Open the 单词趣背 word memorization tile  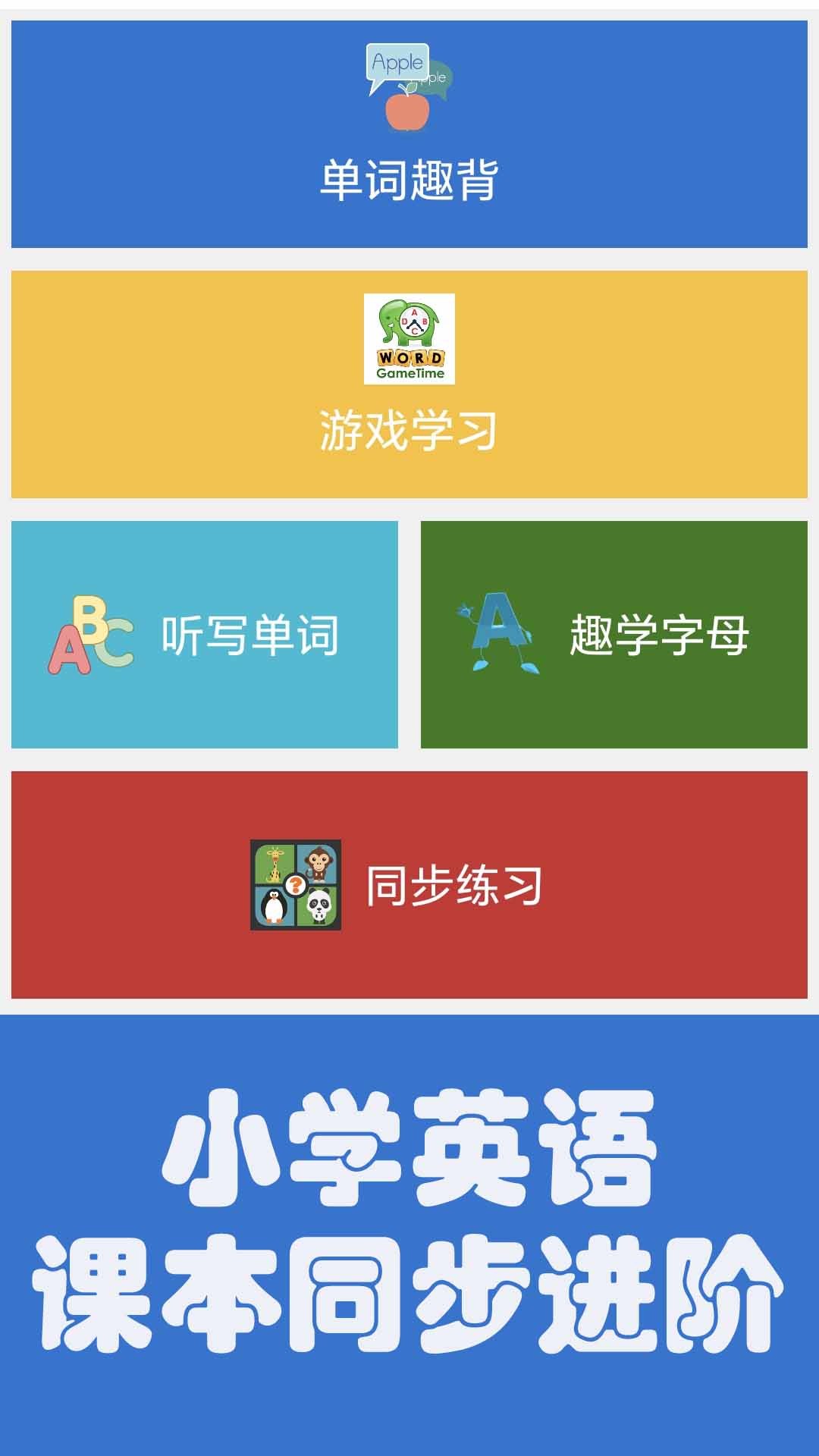point(409,134)
